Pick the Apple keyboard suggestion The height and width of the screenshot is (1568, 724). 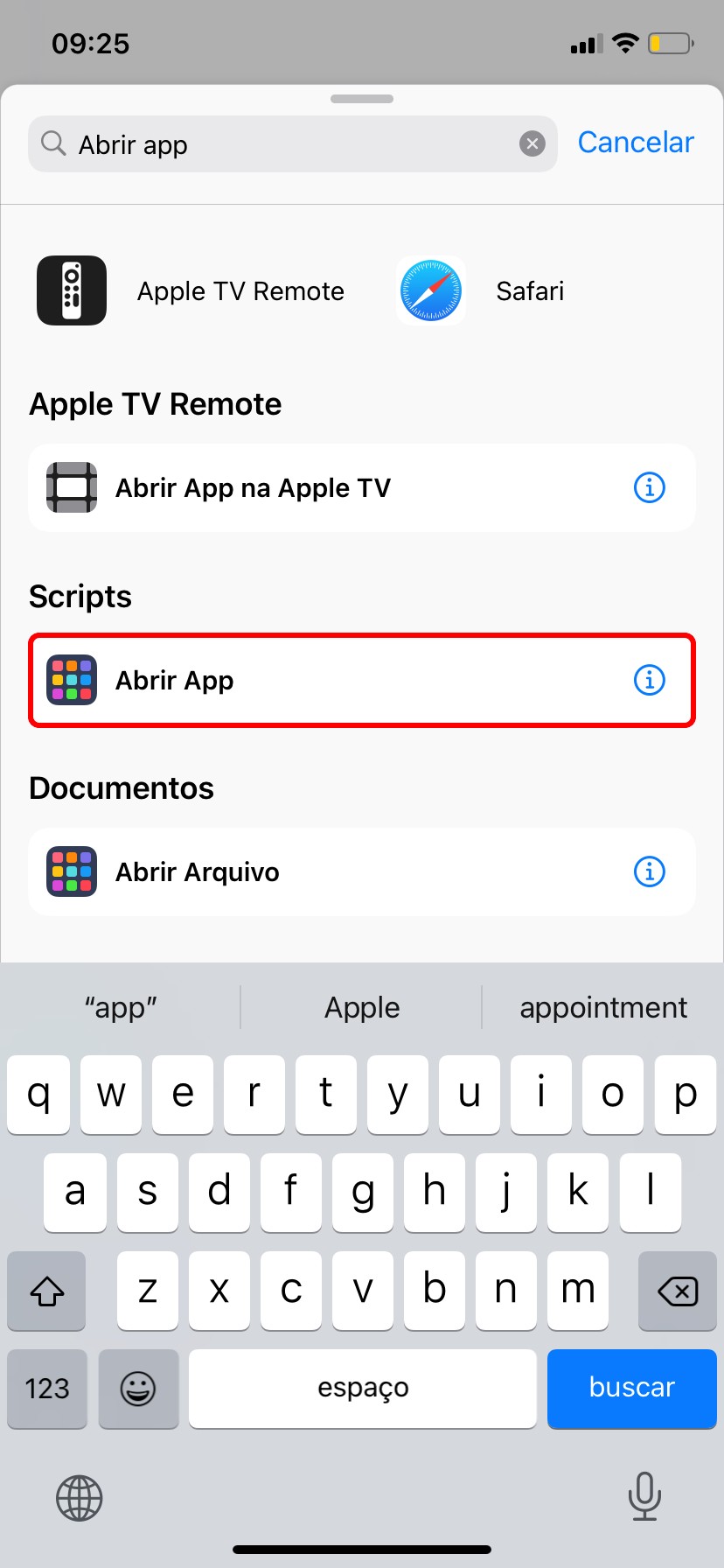click(362, 1008)
